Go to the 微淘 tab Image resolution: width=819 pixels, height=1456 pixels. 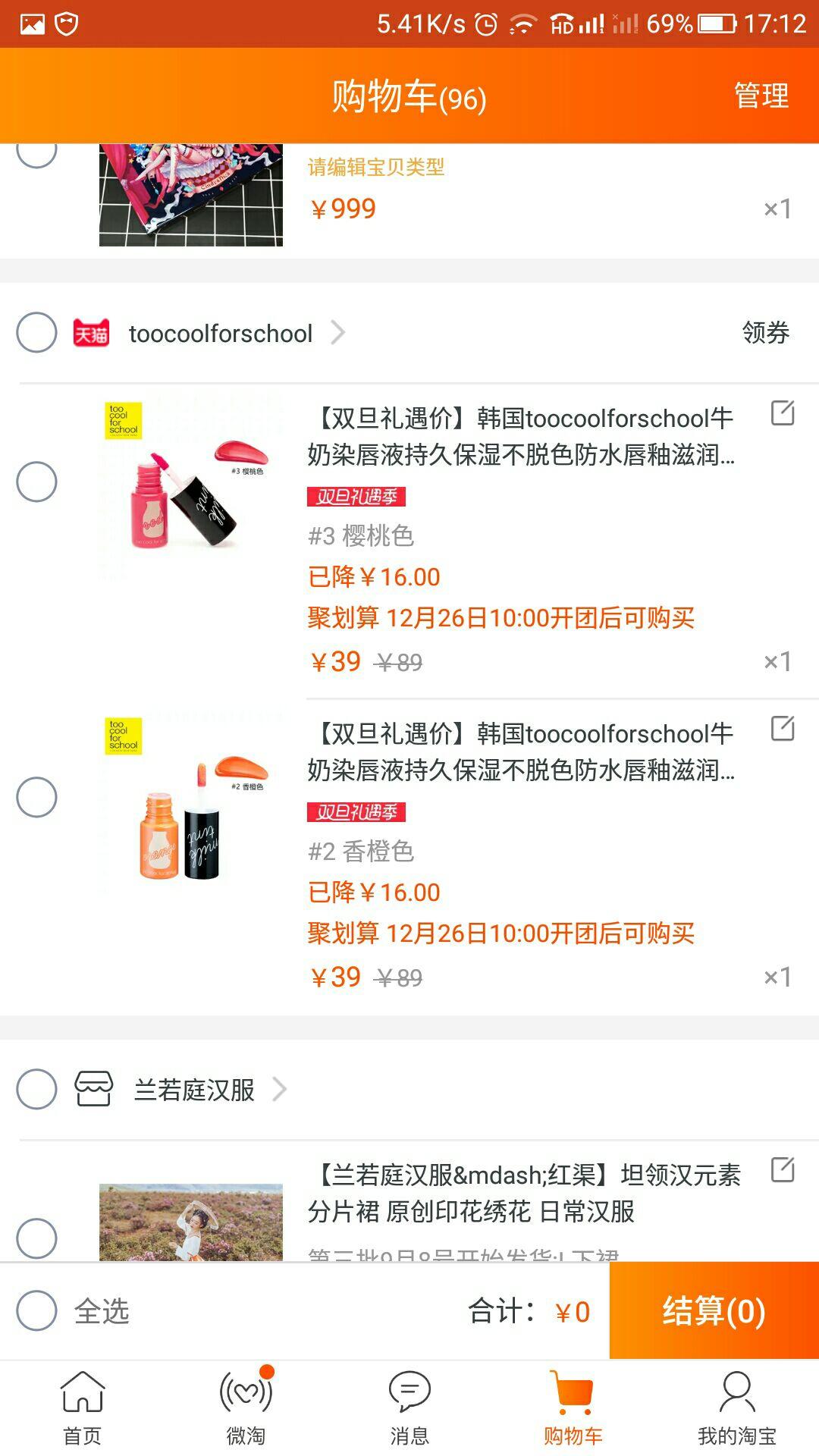tap(246, 1408)
